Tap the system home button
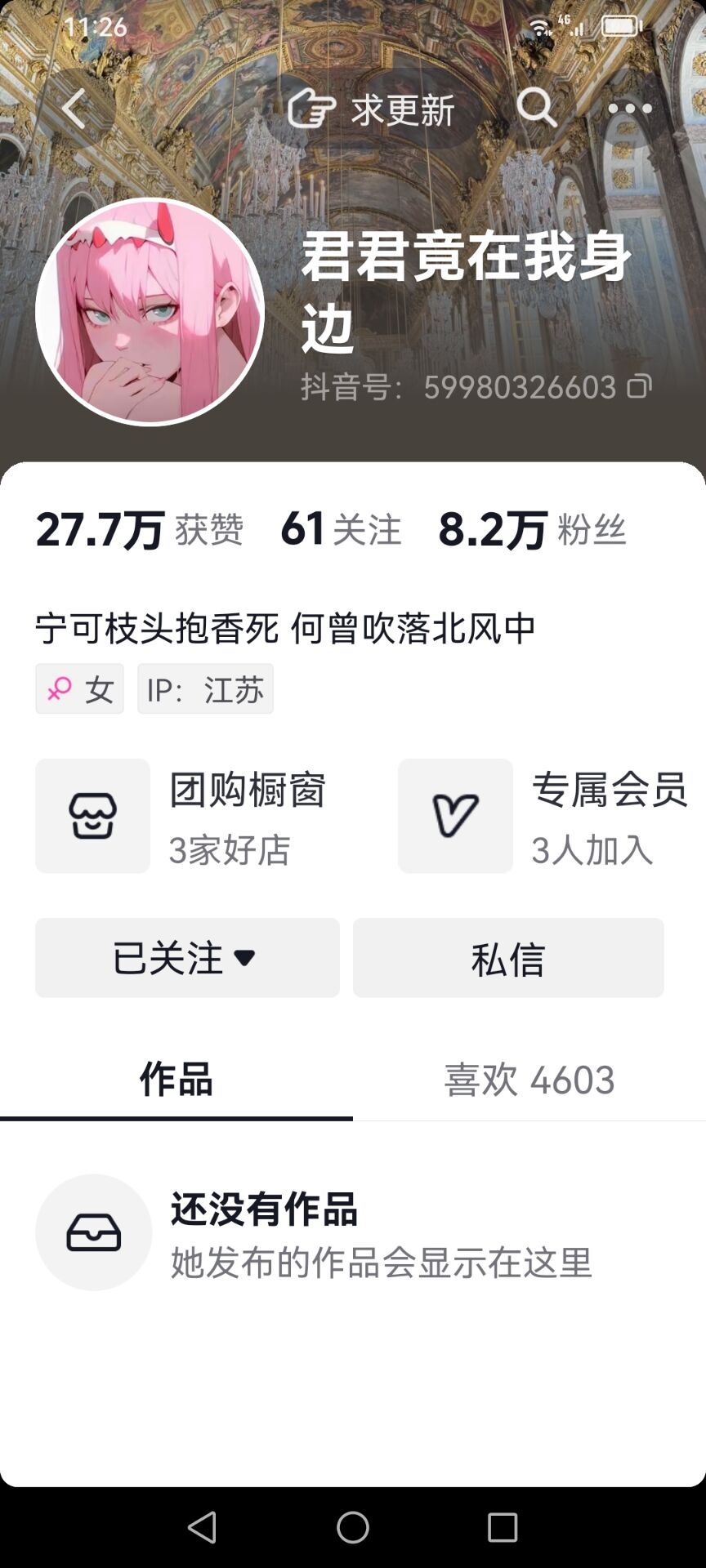This screenshot has width=706, height=1568. pos(353,1527)
